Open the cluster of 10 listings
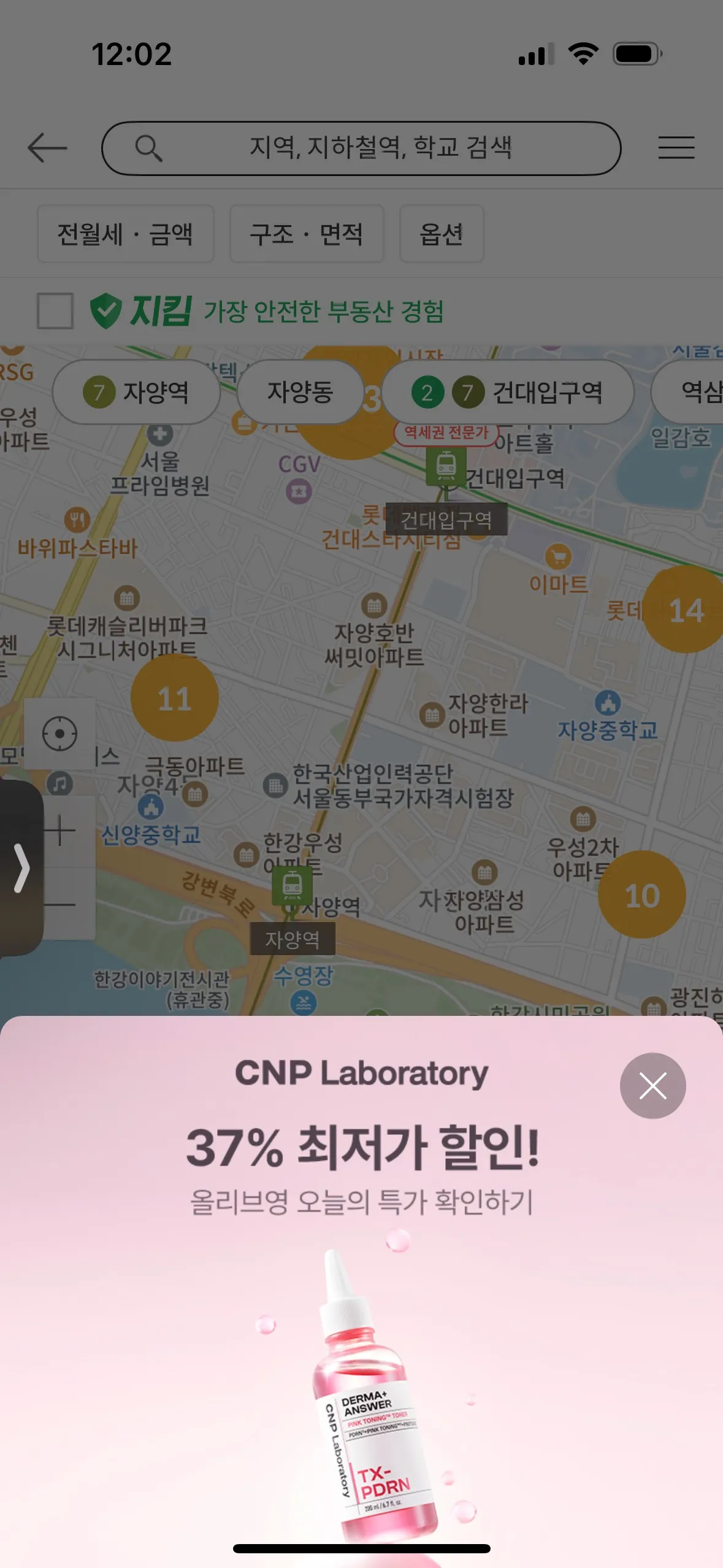Screen dimensions: 723x1568 coord(641,895)
